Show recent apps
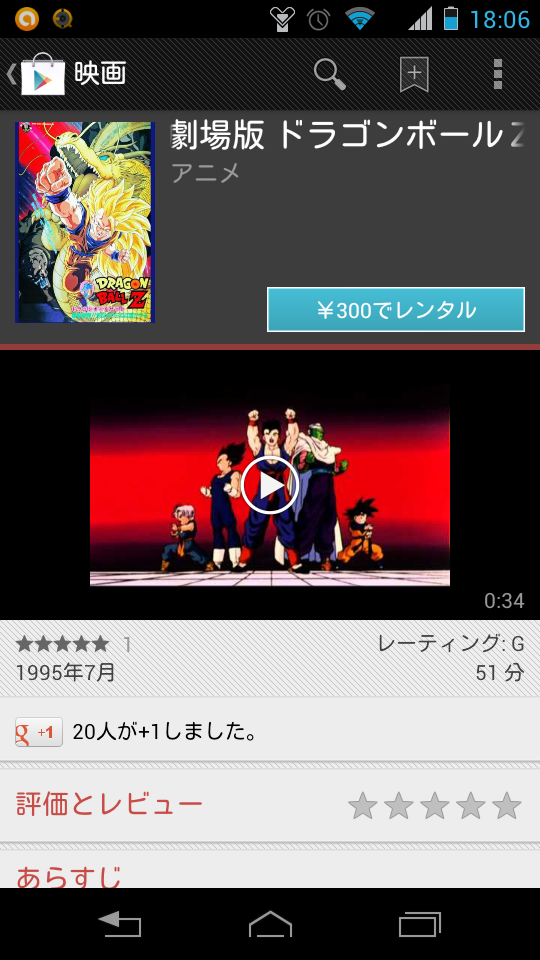540x960 pixels. coord(419,923)
